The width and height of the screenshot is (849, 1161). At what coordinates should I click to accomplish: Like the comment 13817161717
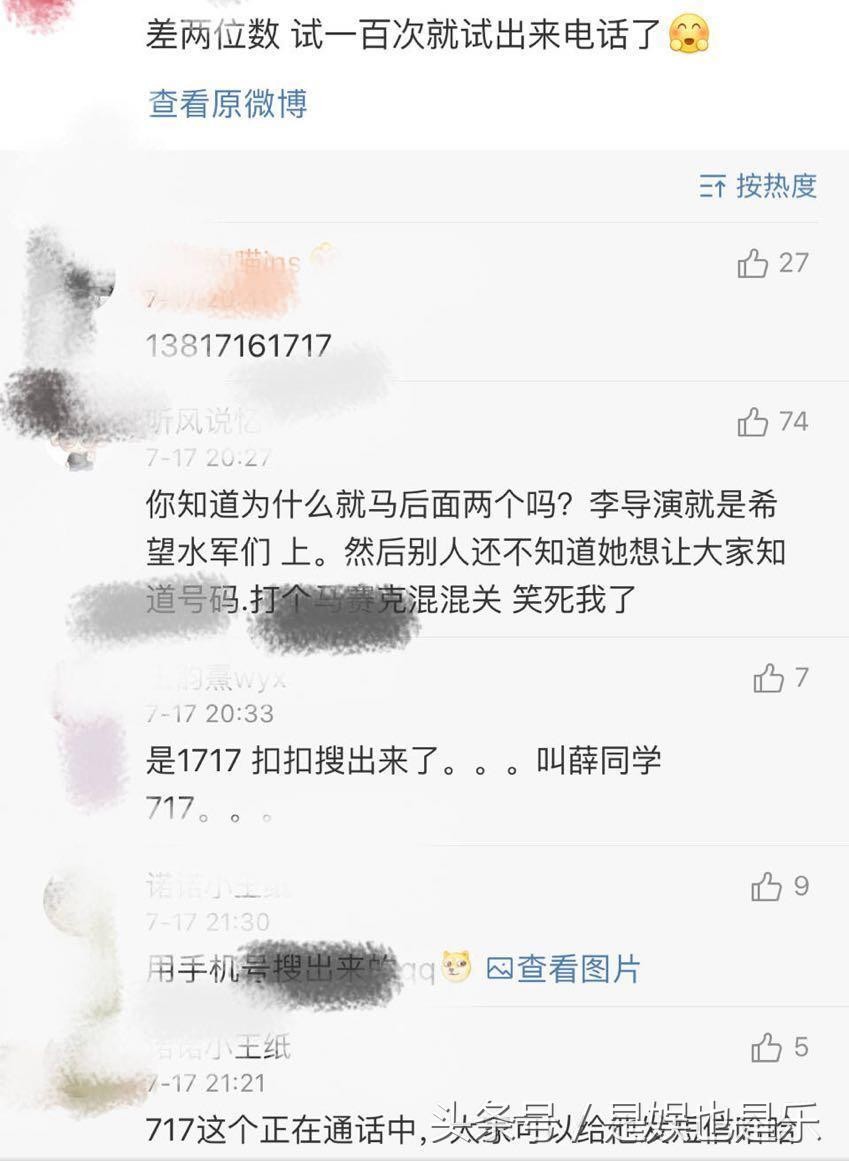(x=753, y=264)
